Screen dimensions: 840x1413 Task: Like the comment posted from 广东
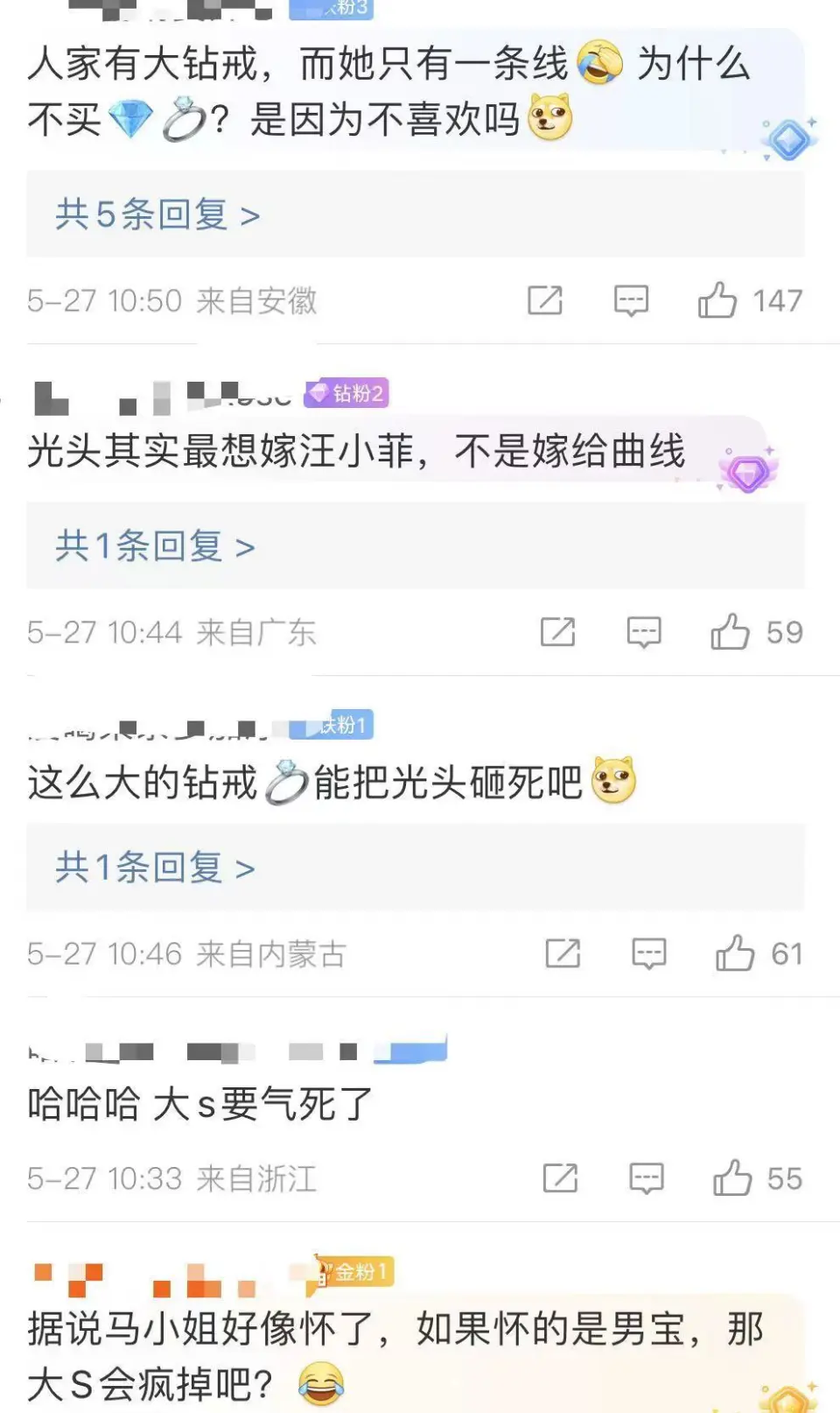coord(730,631)
